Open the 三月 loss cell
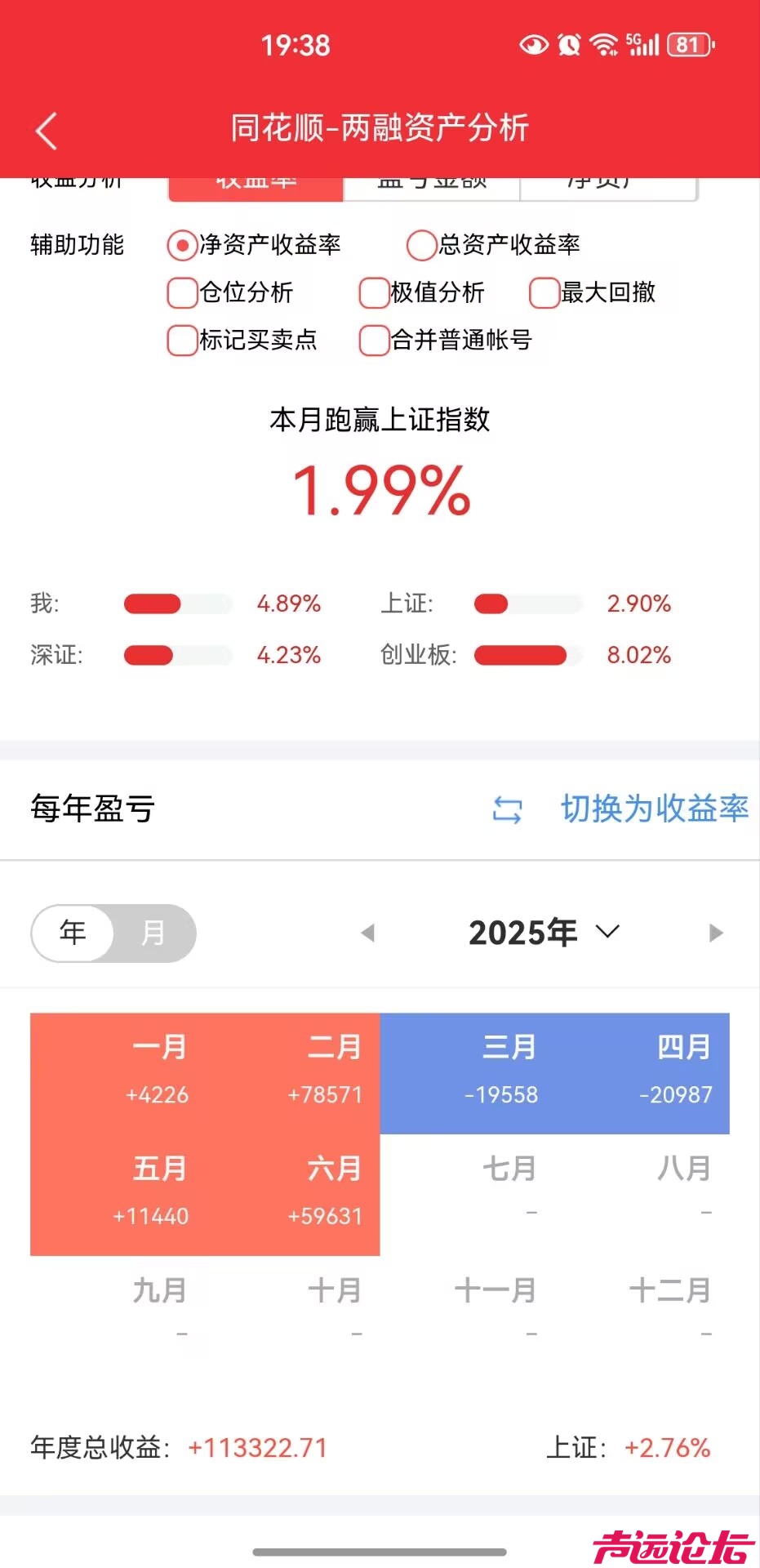 point(468,1072)
